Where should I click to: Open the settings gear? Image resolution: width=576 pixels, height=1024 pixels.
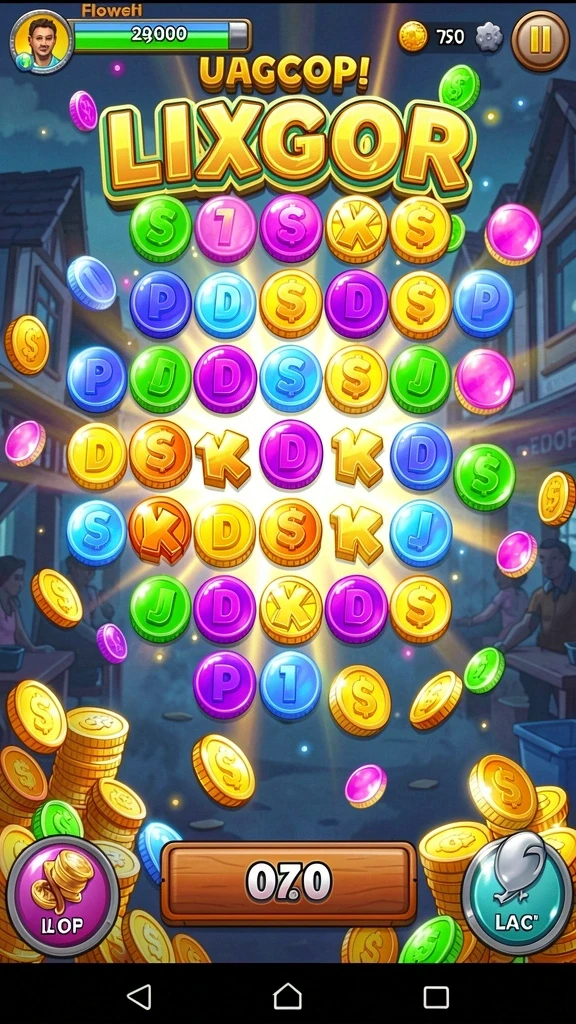pos(489,37)
